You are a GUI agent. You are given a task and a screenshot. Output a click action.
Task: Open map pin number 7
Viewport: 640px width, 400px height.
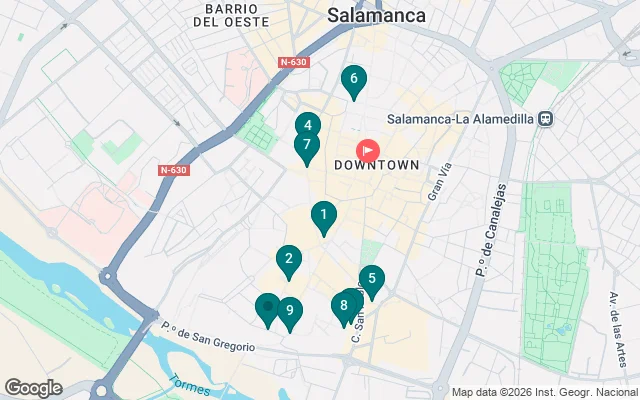(307, 145)
